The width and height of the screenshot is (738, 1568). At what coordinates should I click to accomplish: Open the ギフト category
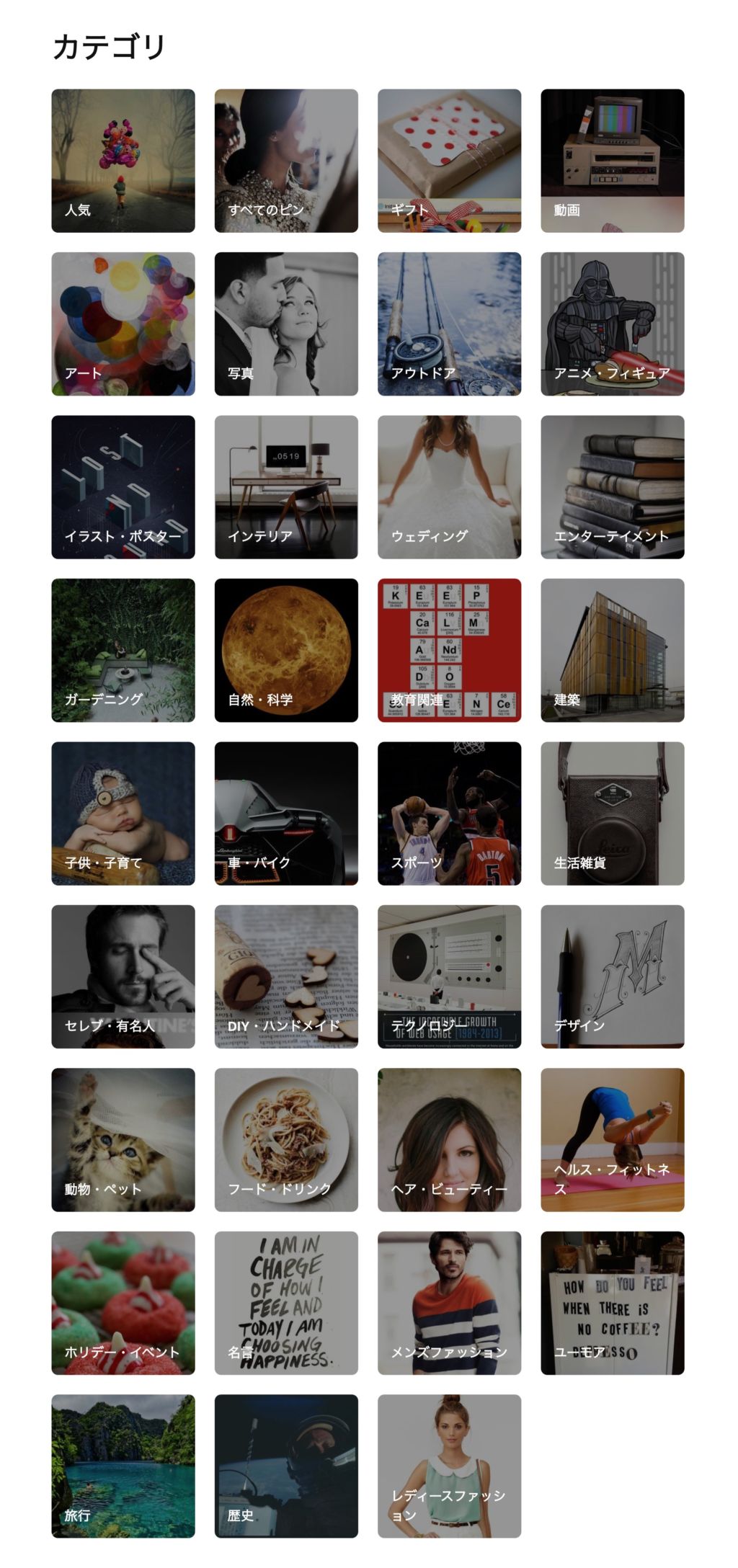coord(449,161)
